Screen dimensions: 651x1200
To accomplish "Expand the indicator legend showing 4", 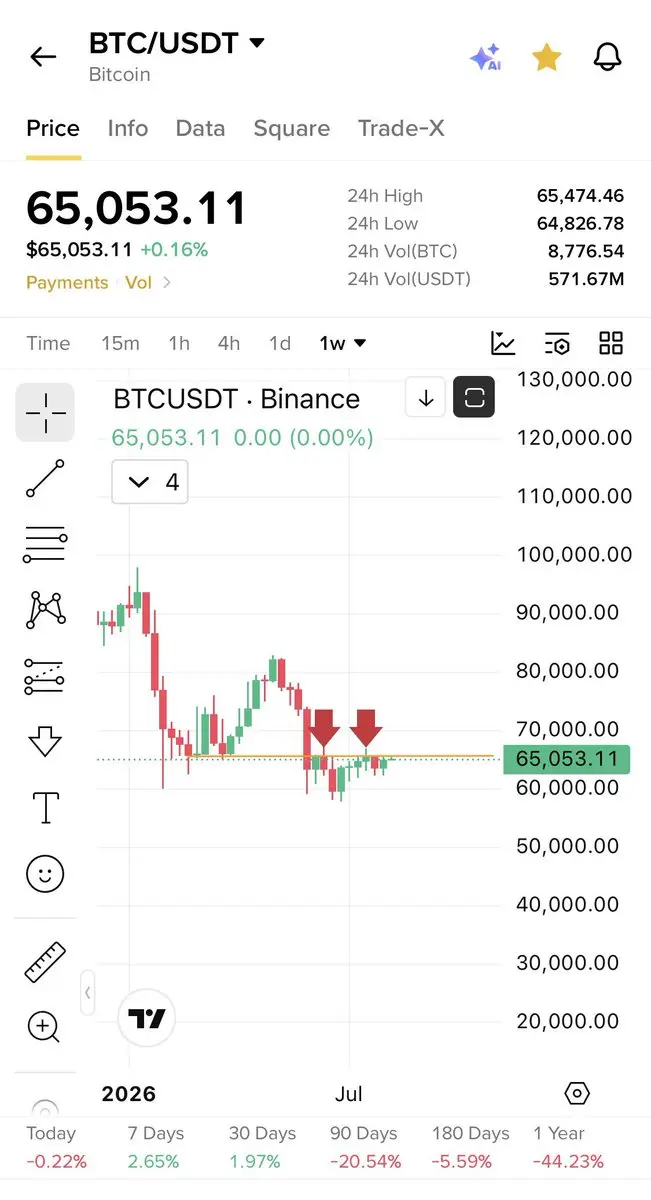I will (x=150, y=482).
